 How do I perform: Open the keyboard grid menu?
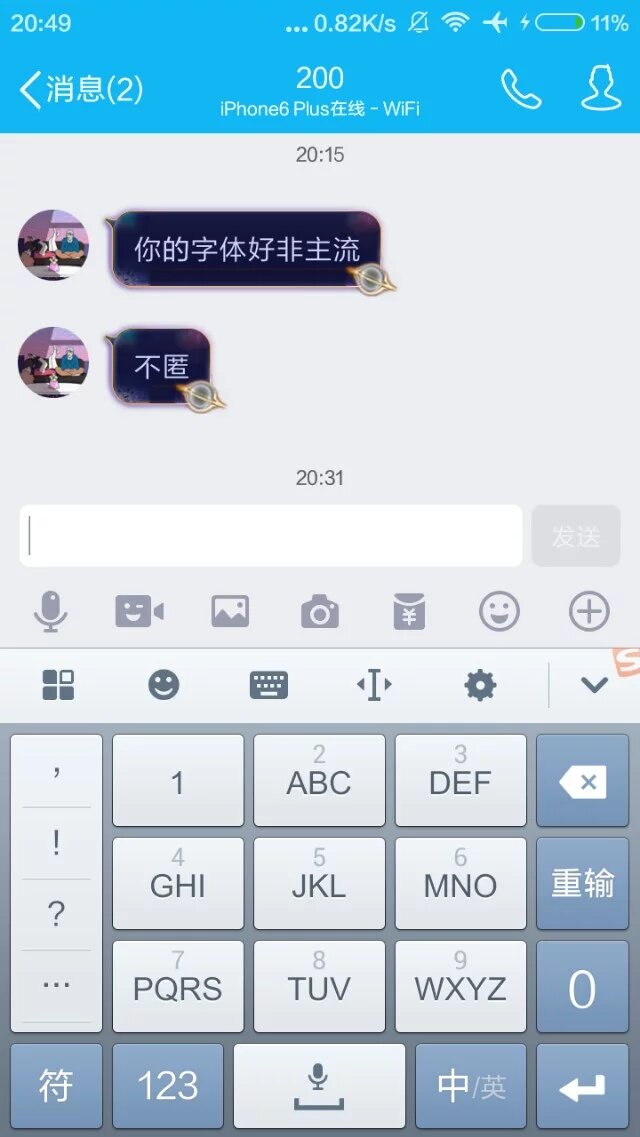tap(58, 685)
